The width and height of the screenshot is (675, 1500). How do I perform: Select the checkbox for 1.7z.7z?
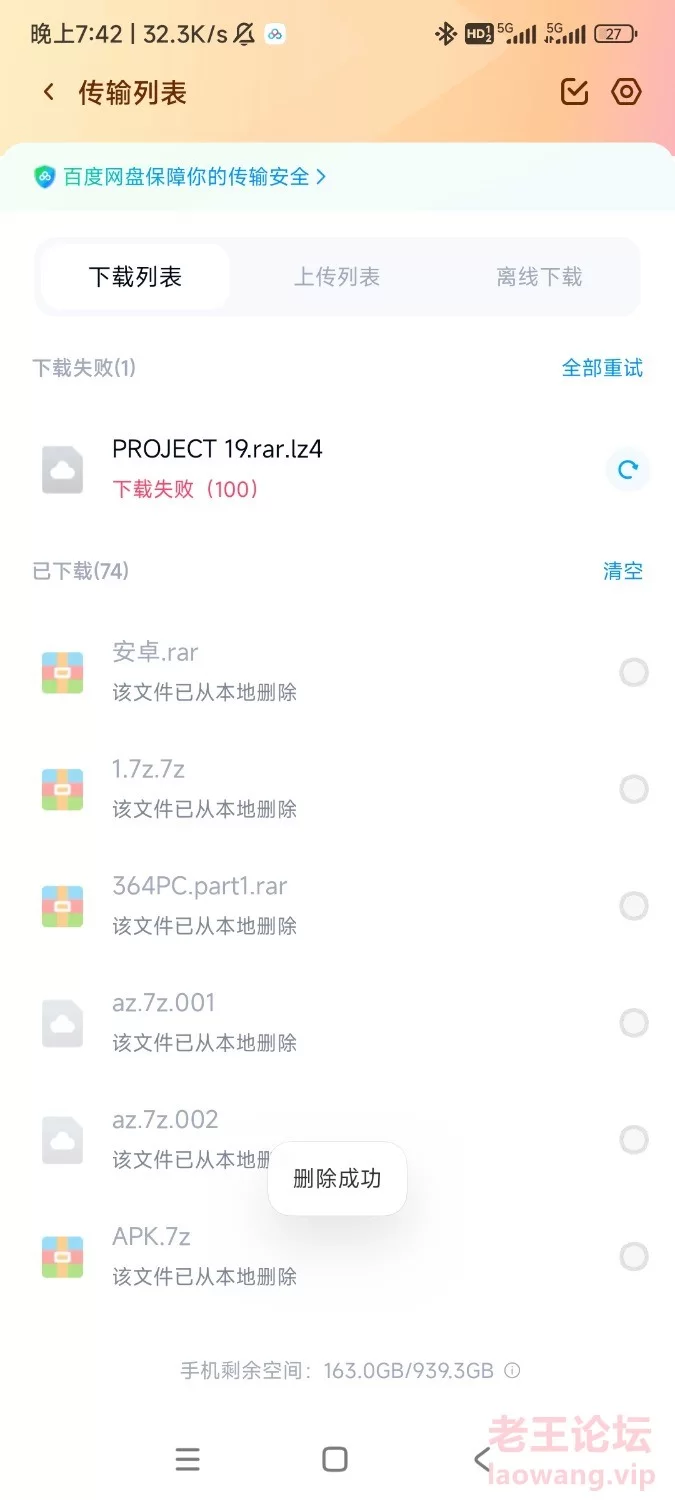[634, 790]
